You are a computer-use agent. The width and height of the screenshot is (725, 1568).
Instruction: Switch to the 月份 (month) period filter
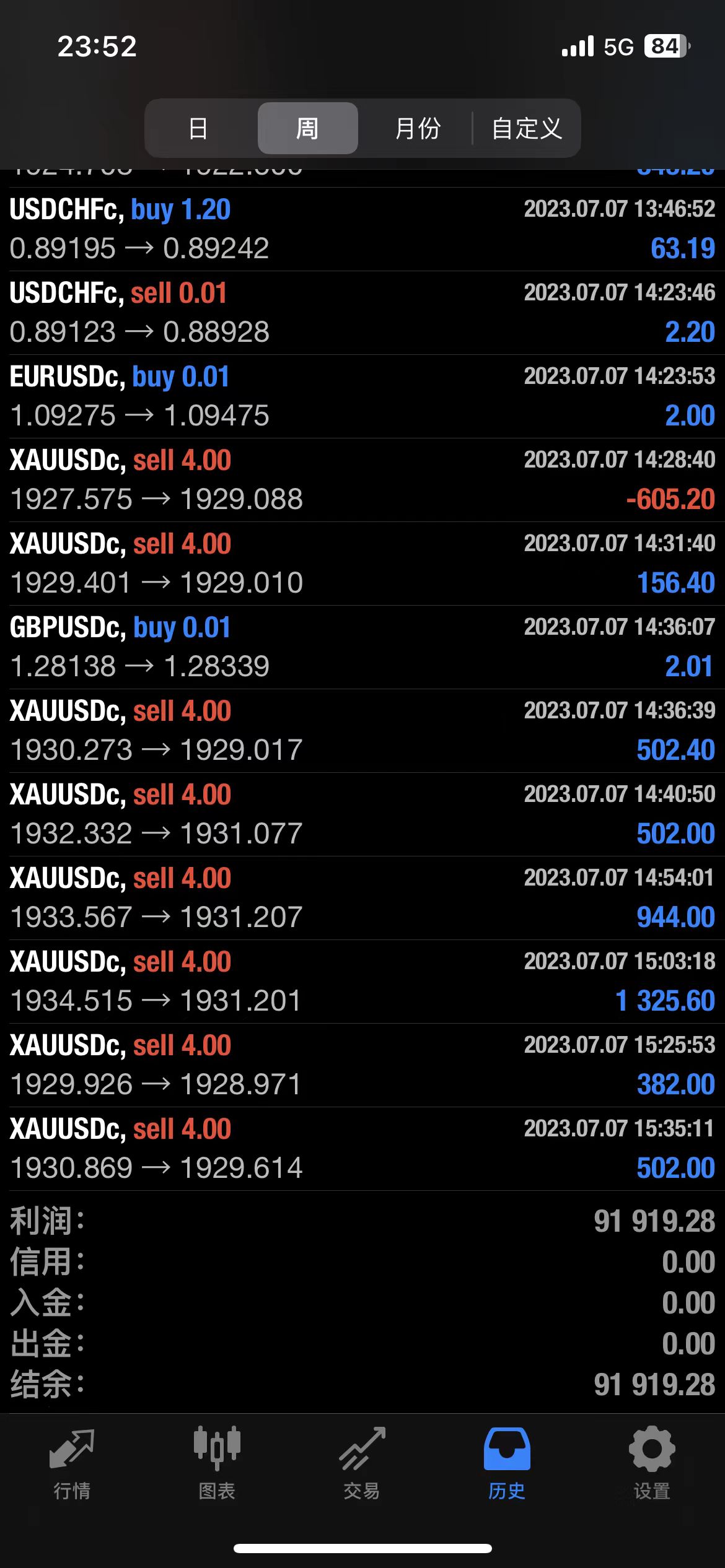[x=418, y=128]
